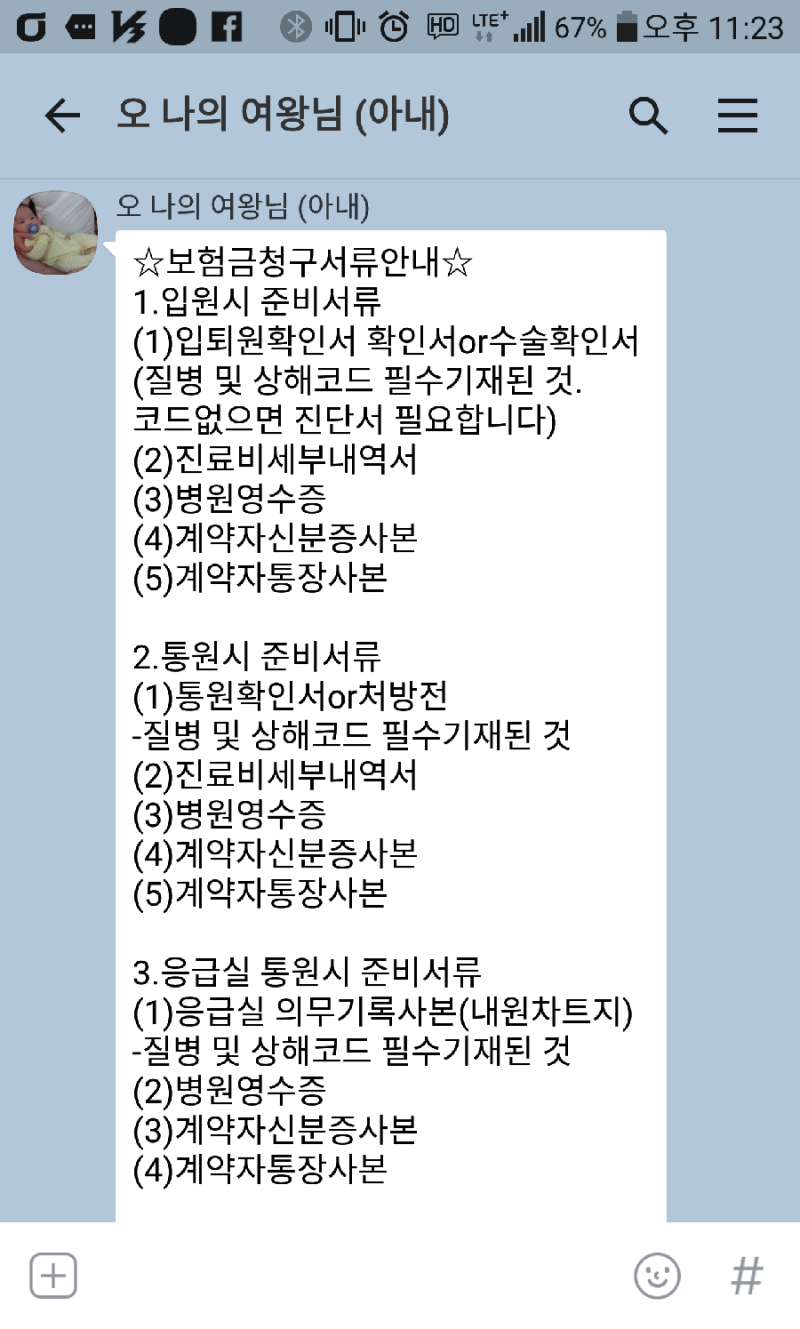Focus the message input field
The height and width of the screenshot is (1329, 800).
(x=355, y=1276)
